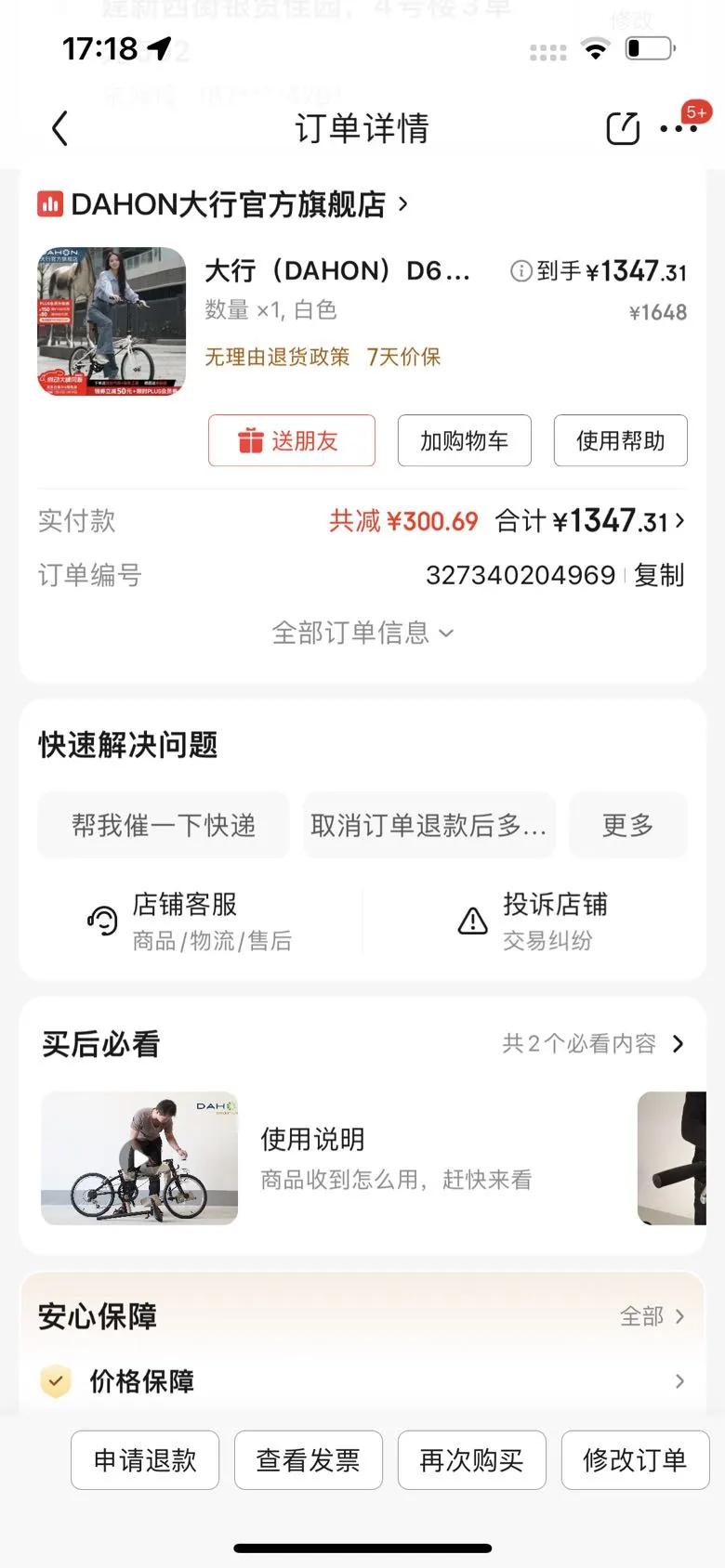
Task: Open the DAHON大行官方旗舰店 store page
Action: tap(228, 204)
